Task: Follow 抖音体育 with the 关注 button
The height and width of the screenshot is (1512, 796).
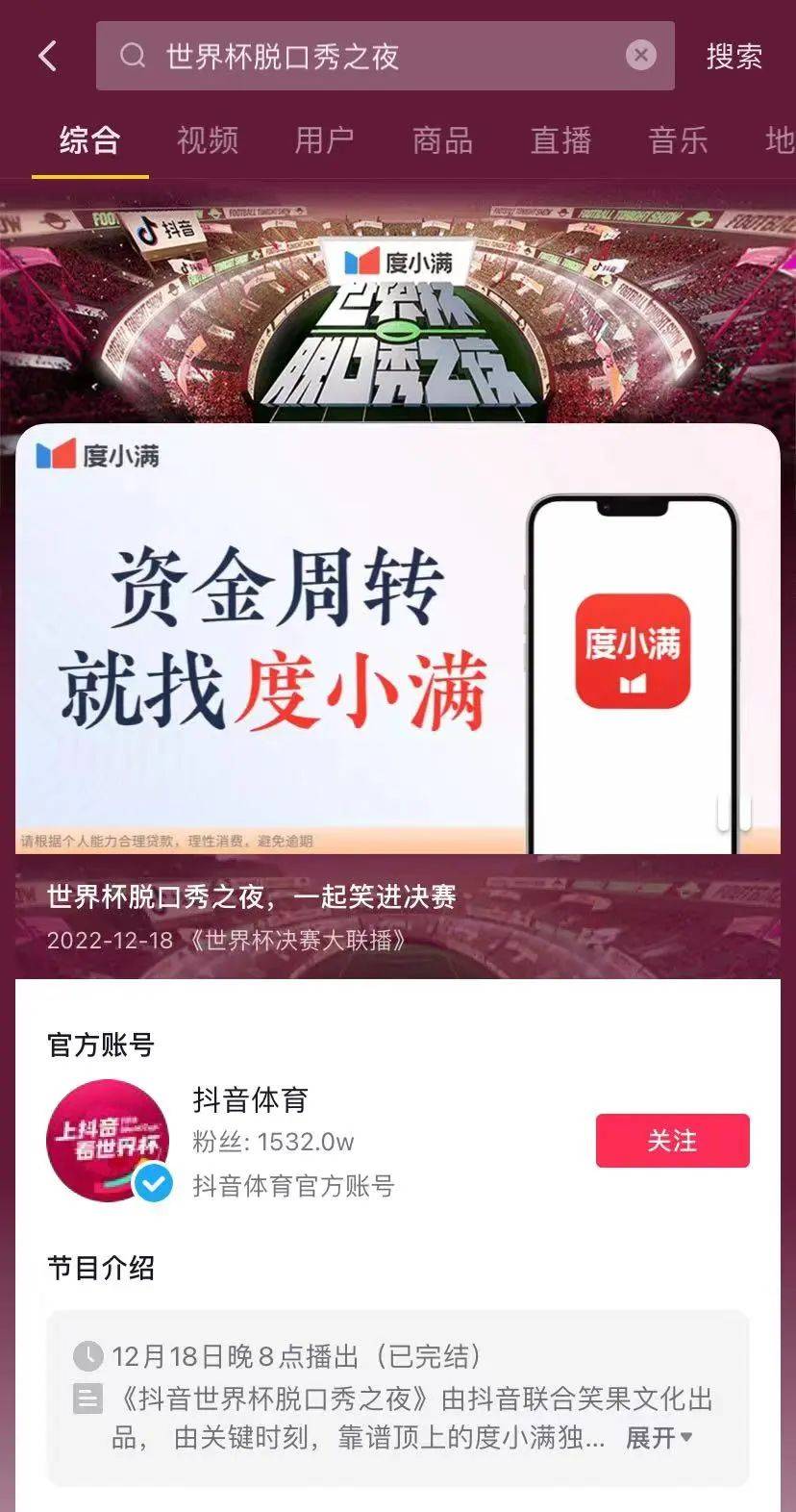Action: pos(672,1141)
